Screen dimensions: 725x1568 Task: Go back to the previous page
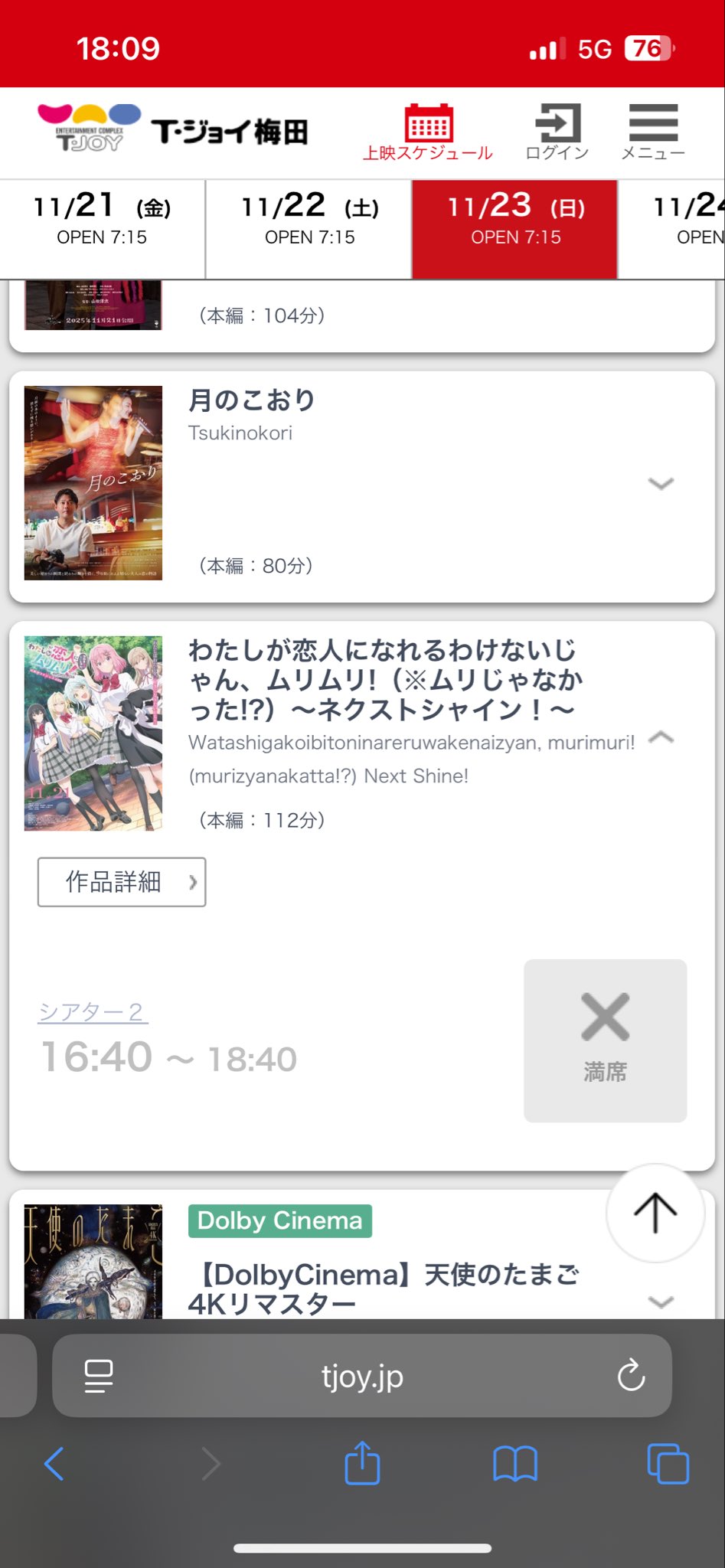point(54,1464)
